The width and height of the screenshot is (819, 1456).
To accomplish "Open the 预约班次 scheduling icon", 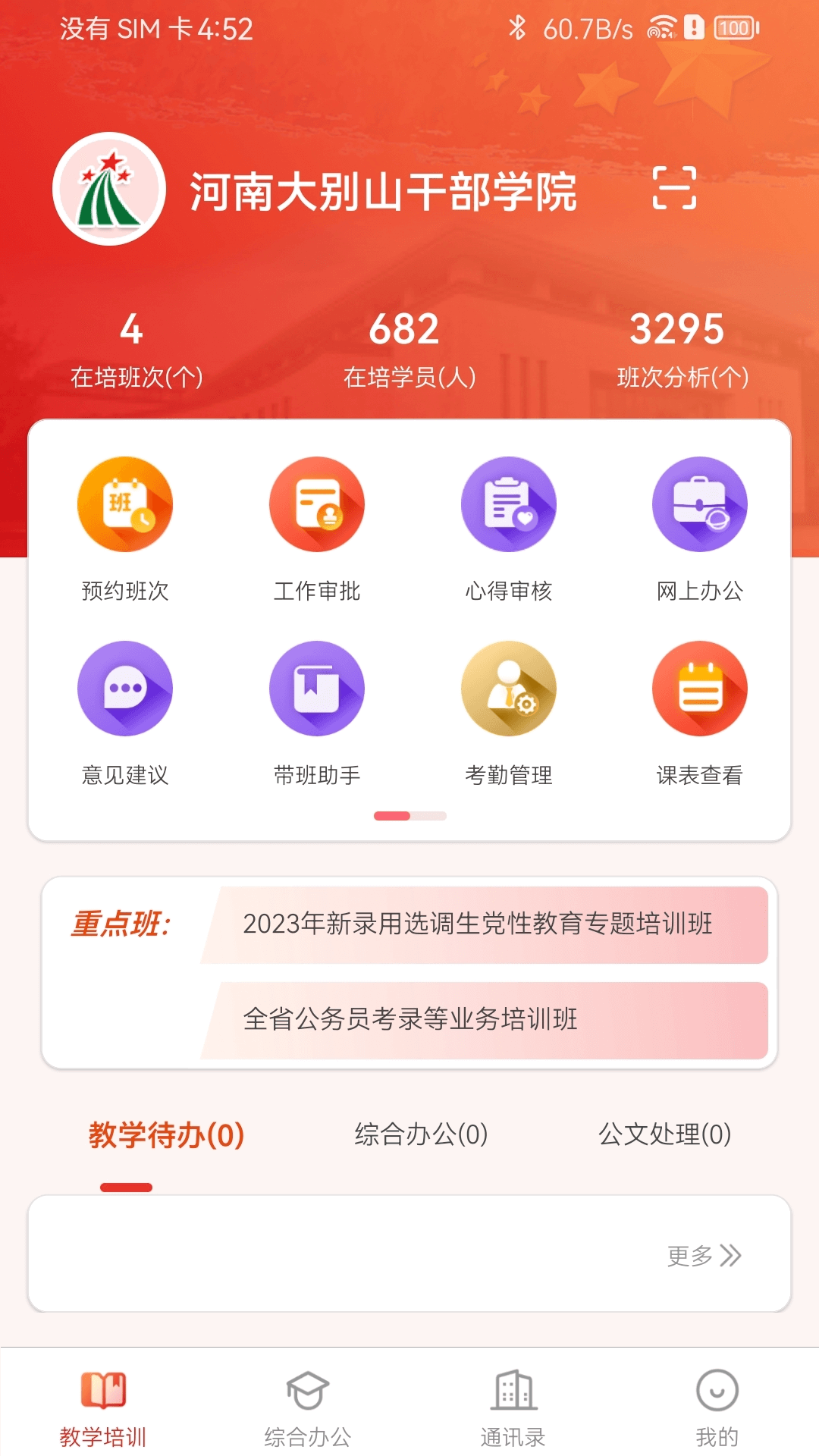I will point(125,504).
